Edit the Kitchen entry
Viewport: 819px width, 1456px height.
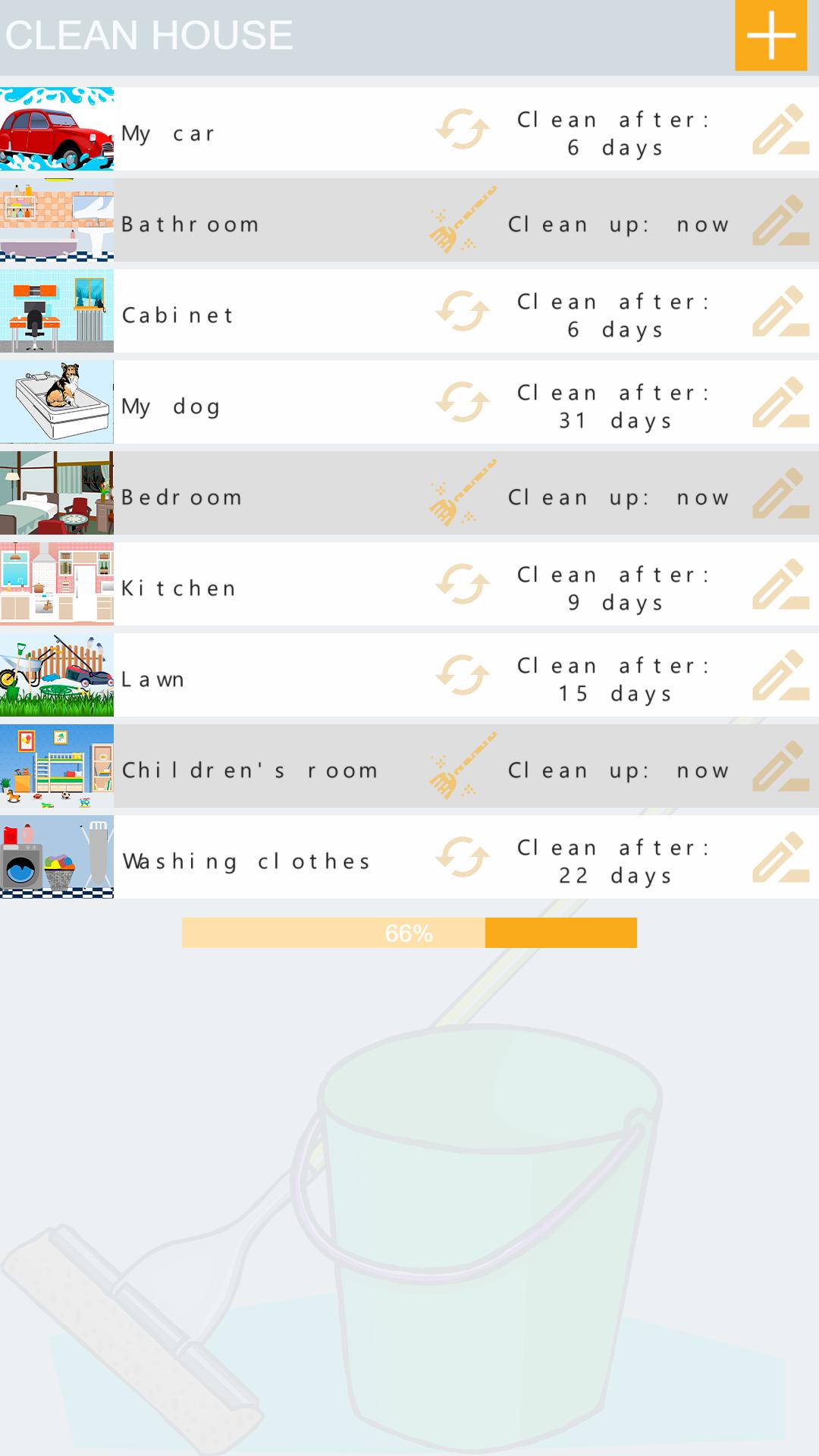781,584
